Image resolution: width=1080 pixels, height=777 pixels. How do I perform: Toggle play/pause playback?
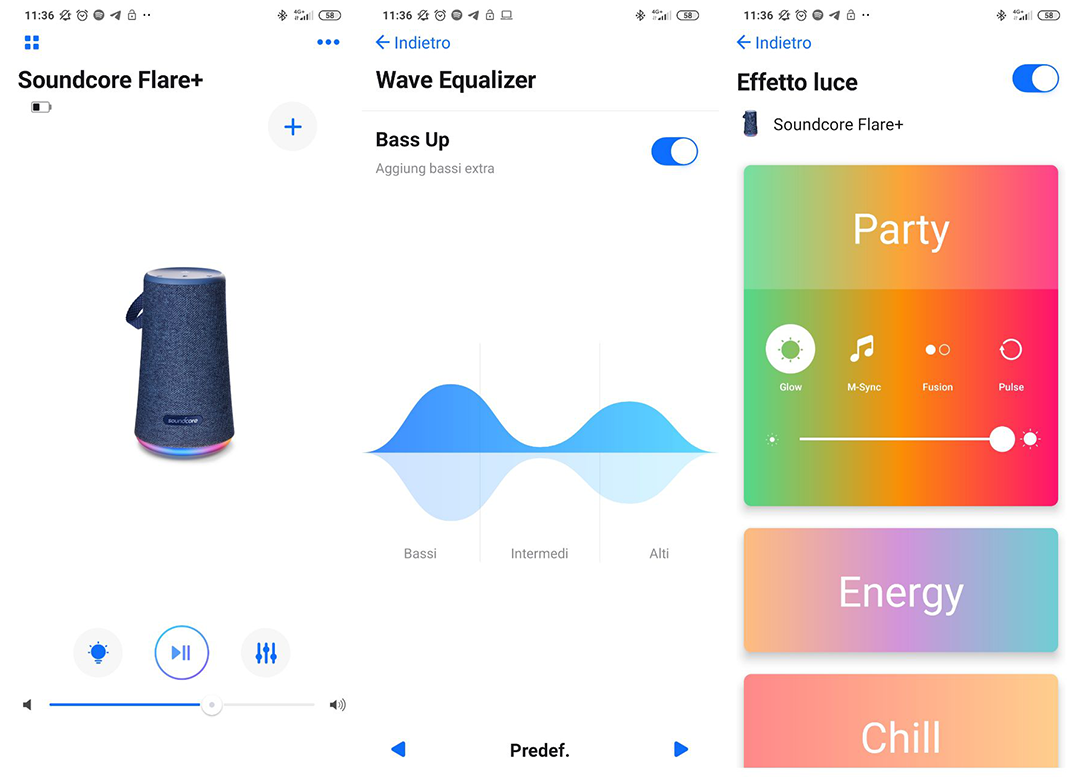pos(181,653)
